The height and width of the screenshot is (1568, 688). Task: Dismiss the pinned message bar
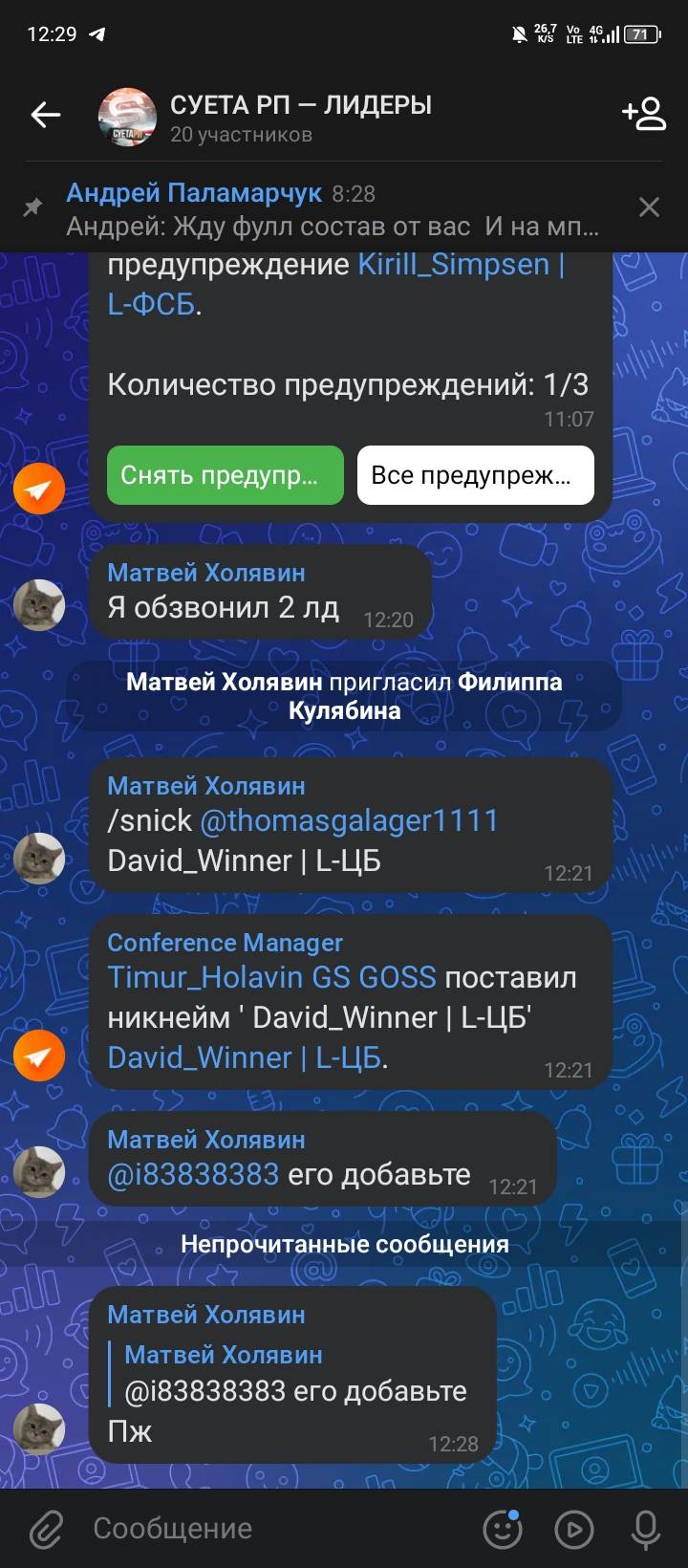(649, 207)
